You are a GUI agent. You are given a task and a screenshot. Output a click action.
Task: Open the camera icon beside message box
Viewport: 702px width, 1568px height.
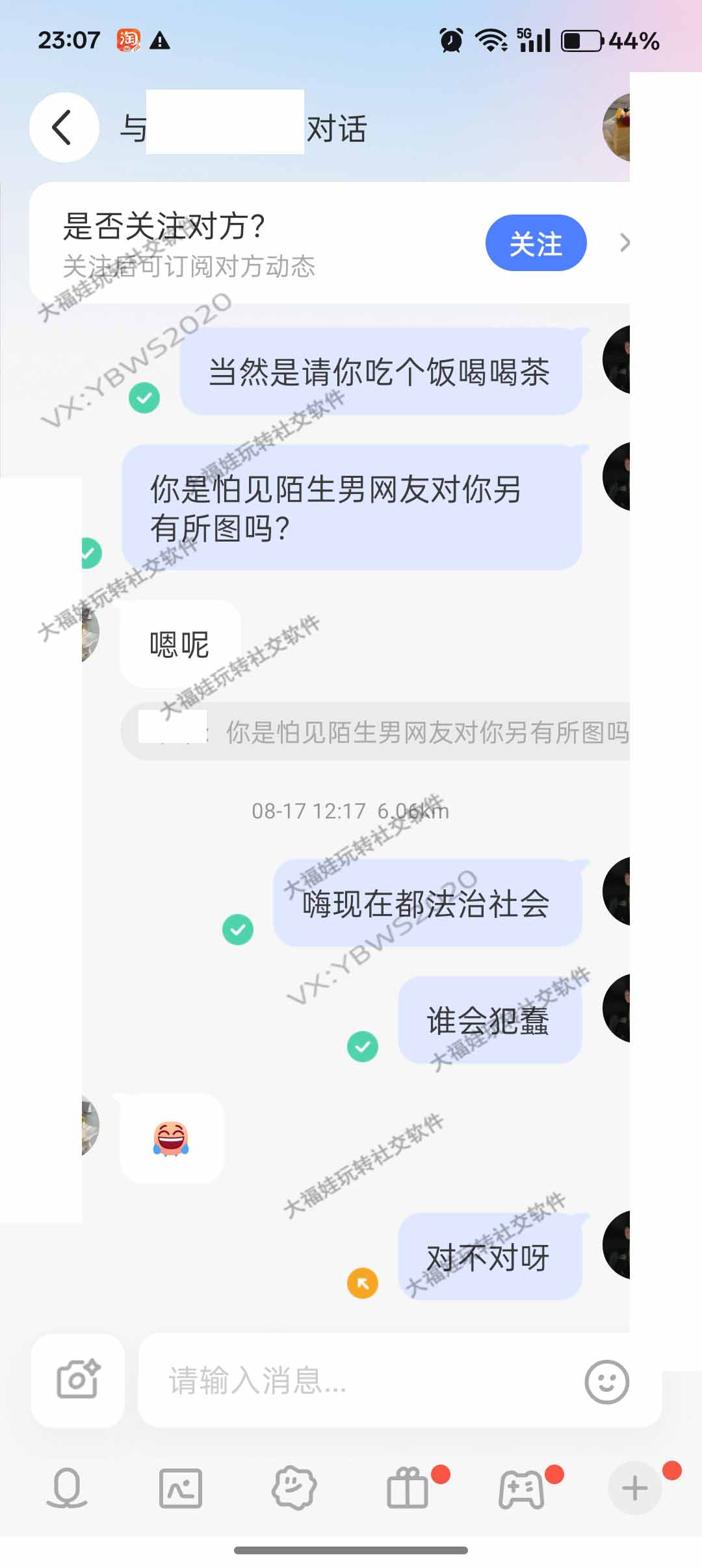(77, 1380)
